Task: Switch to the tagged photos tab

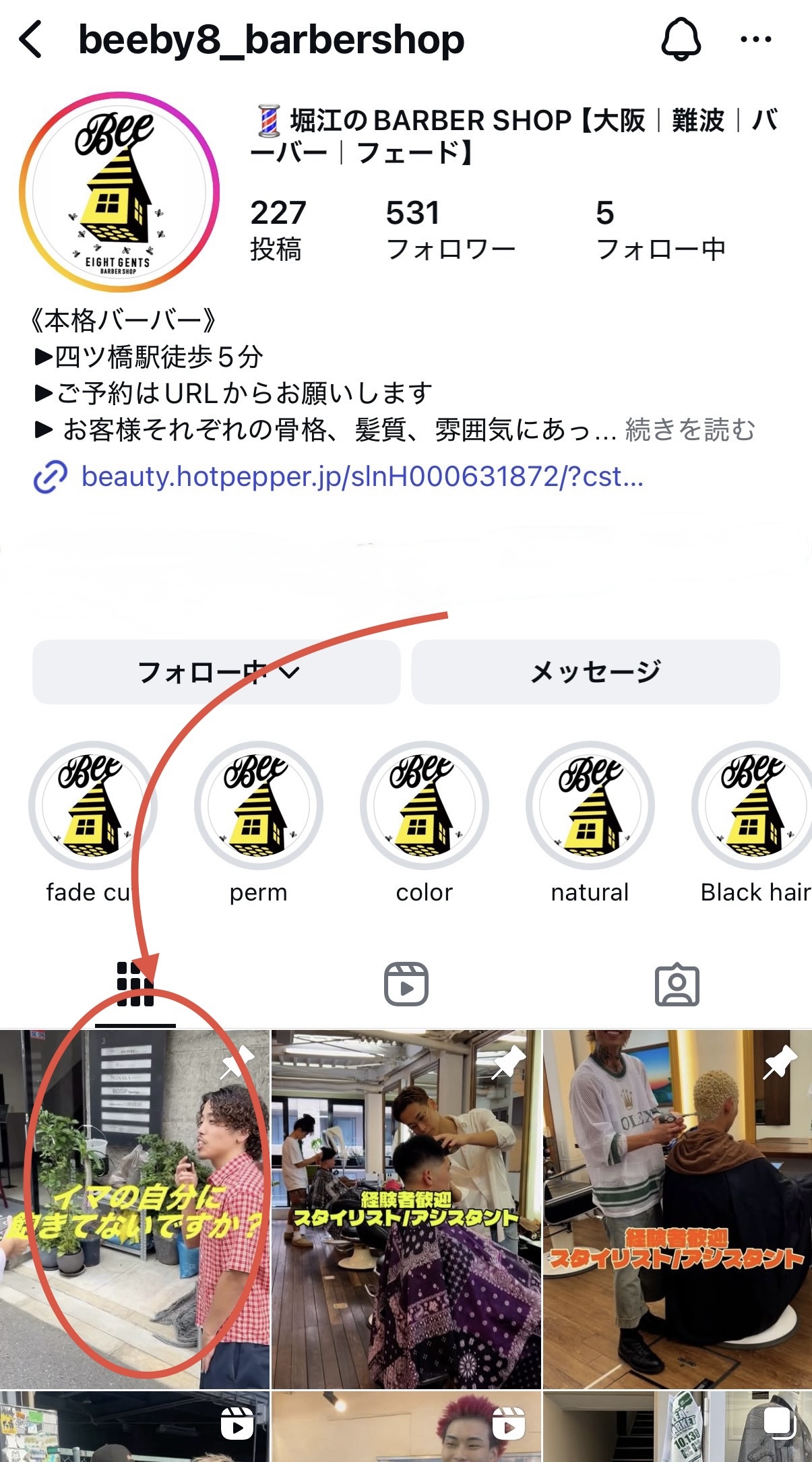Action: 677,985
